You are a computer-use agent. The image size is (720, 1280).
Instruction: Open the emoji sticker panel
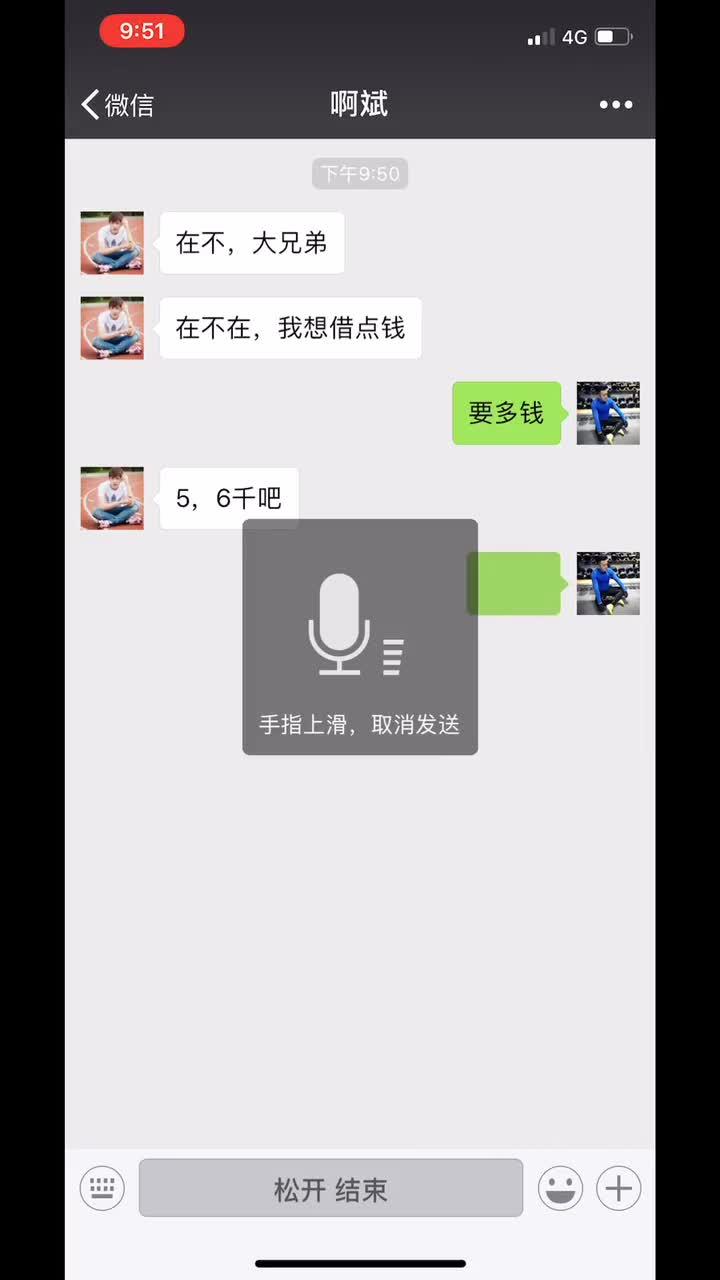pos(560,1188)
